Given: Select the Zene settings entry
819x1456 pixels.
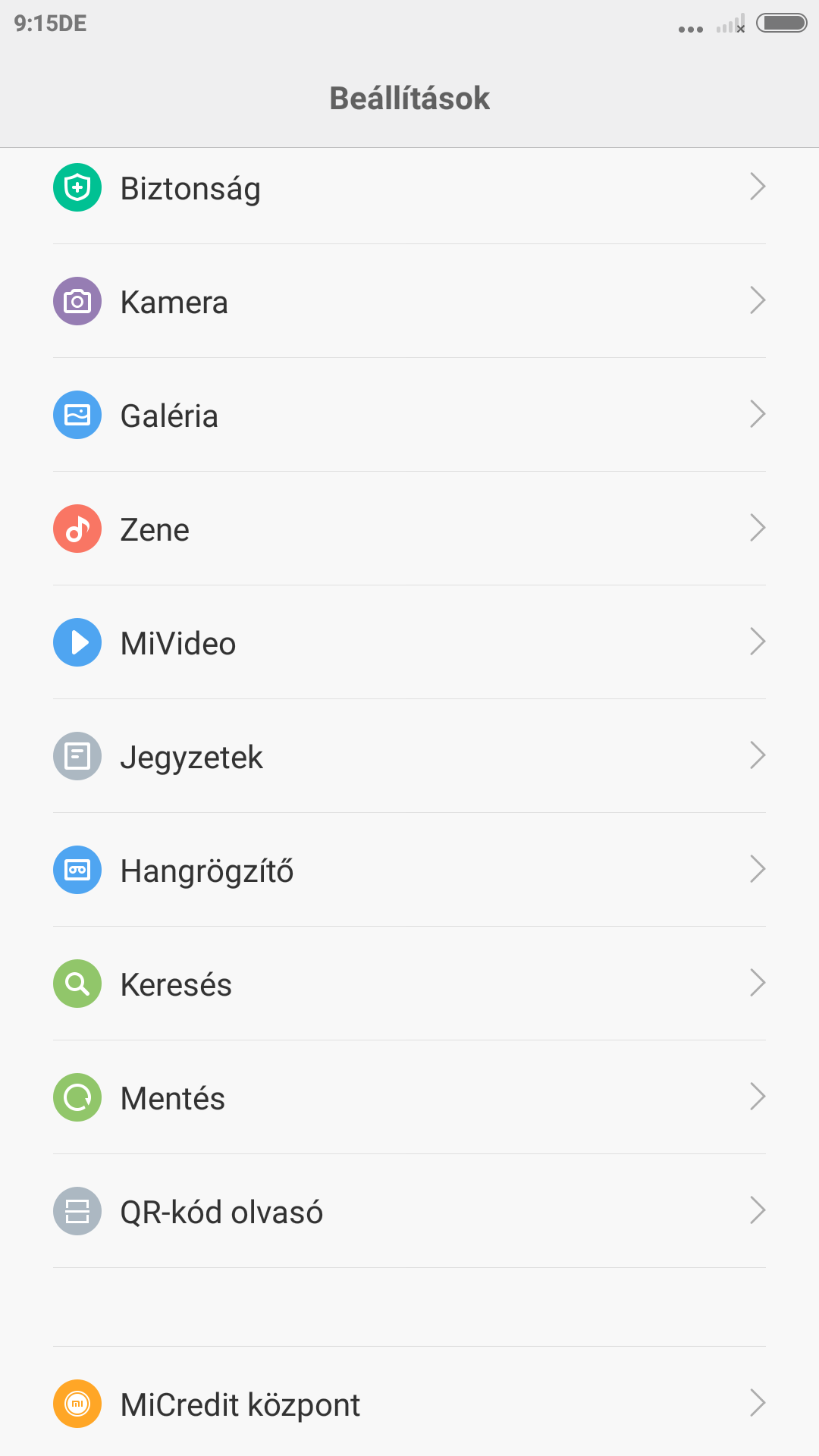Looking at the screenshot, I should 409,529.
